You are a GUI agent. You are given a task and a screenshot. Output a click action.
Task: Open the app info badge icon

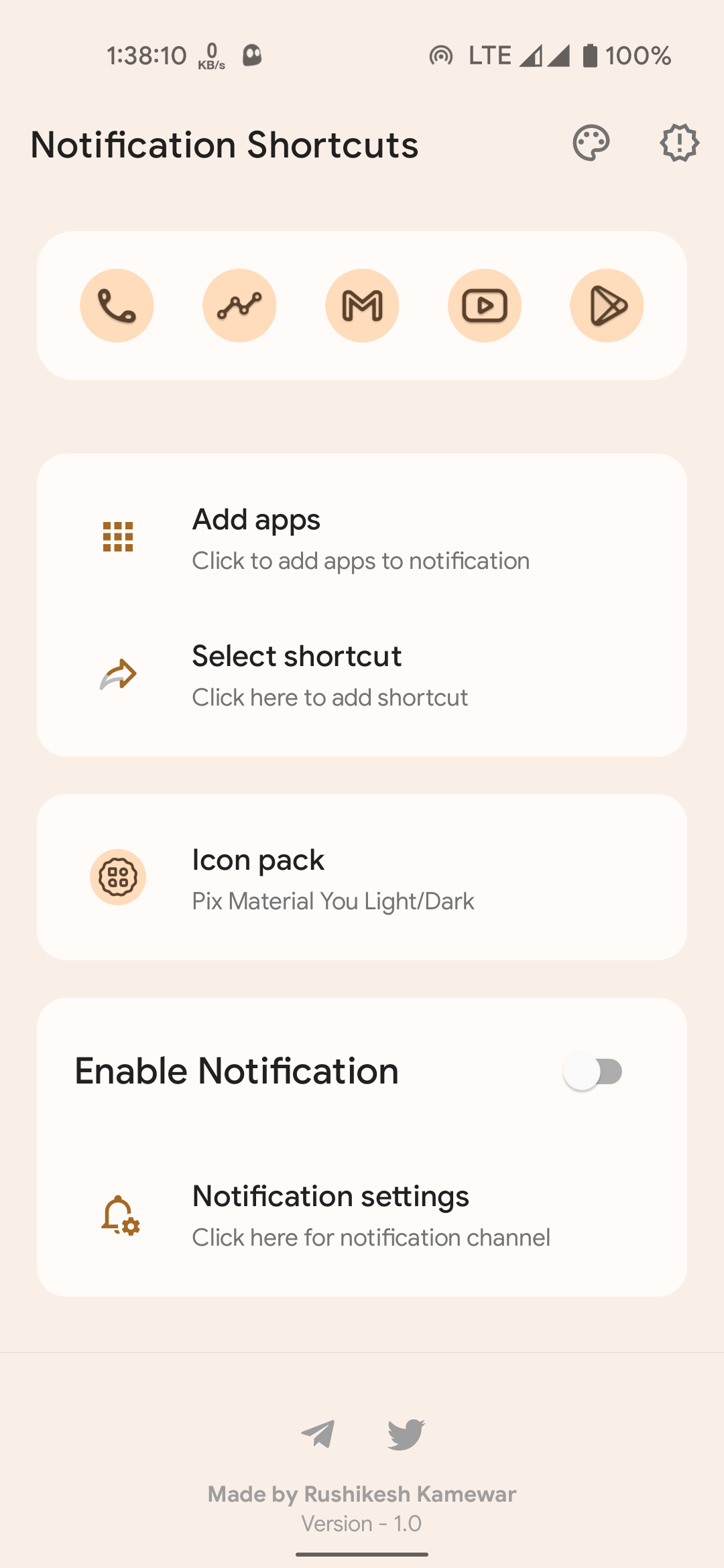click(678, 143)
